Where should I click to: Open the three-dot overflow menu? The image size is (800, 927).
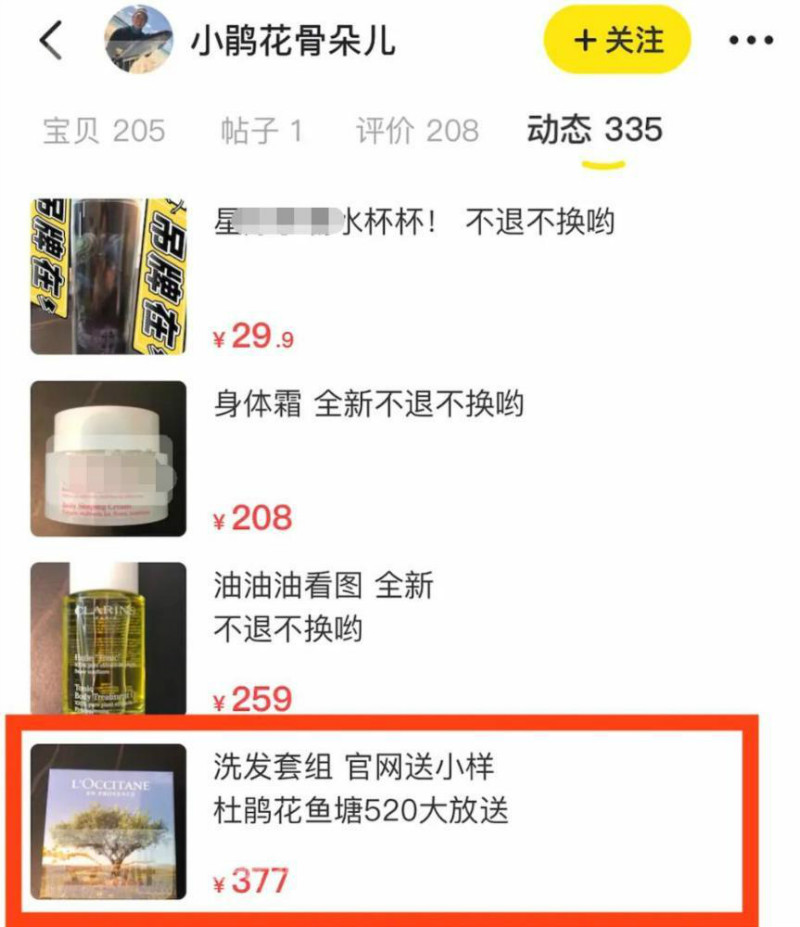click(x=751, y=42)
